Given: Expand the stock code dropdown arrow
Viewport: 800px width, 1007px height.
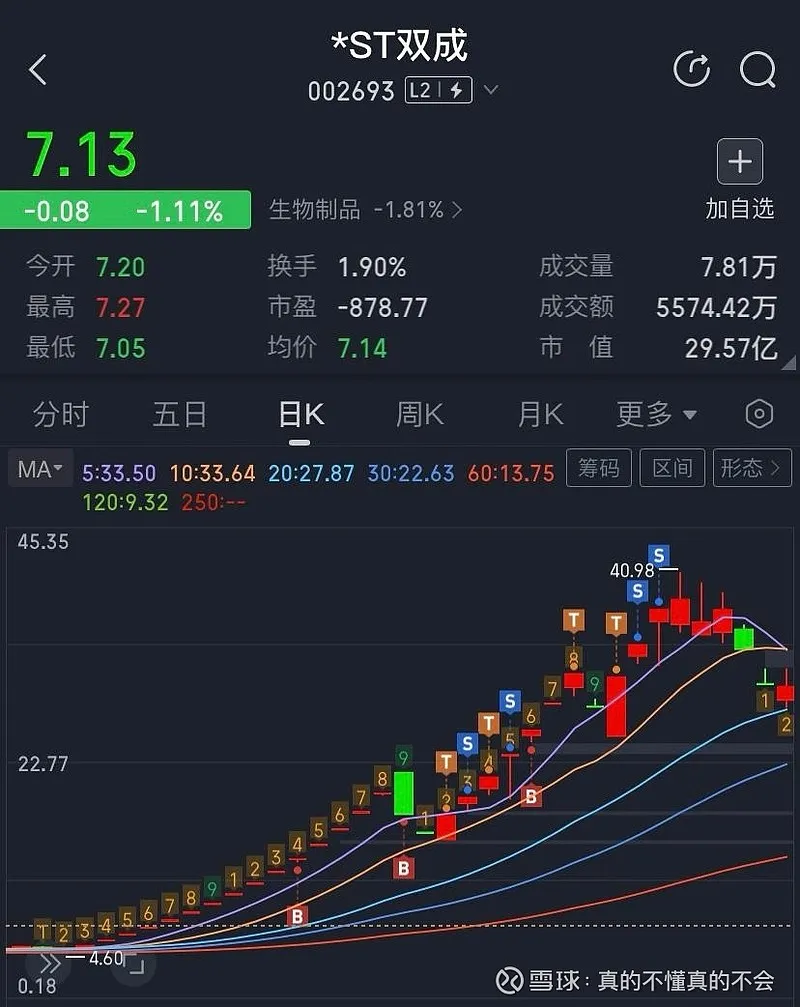Looking at the screenshot, I should coord(491,91).
